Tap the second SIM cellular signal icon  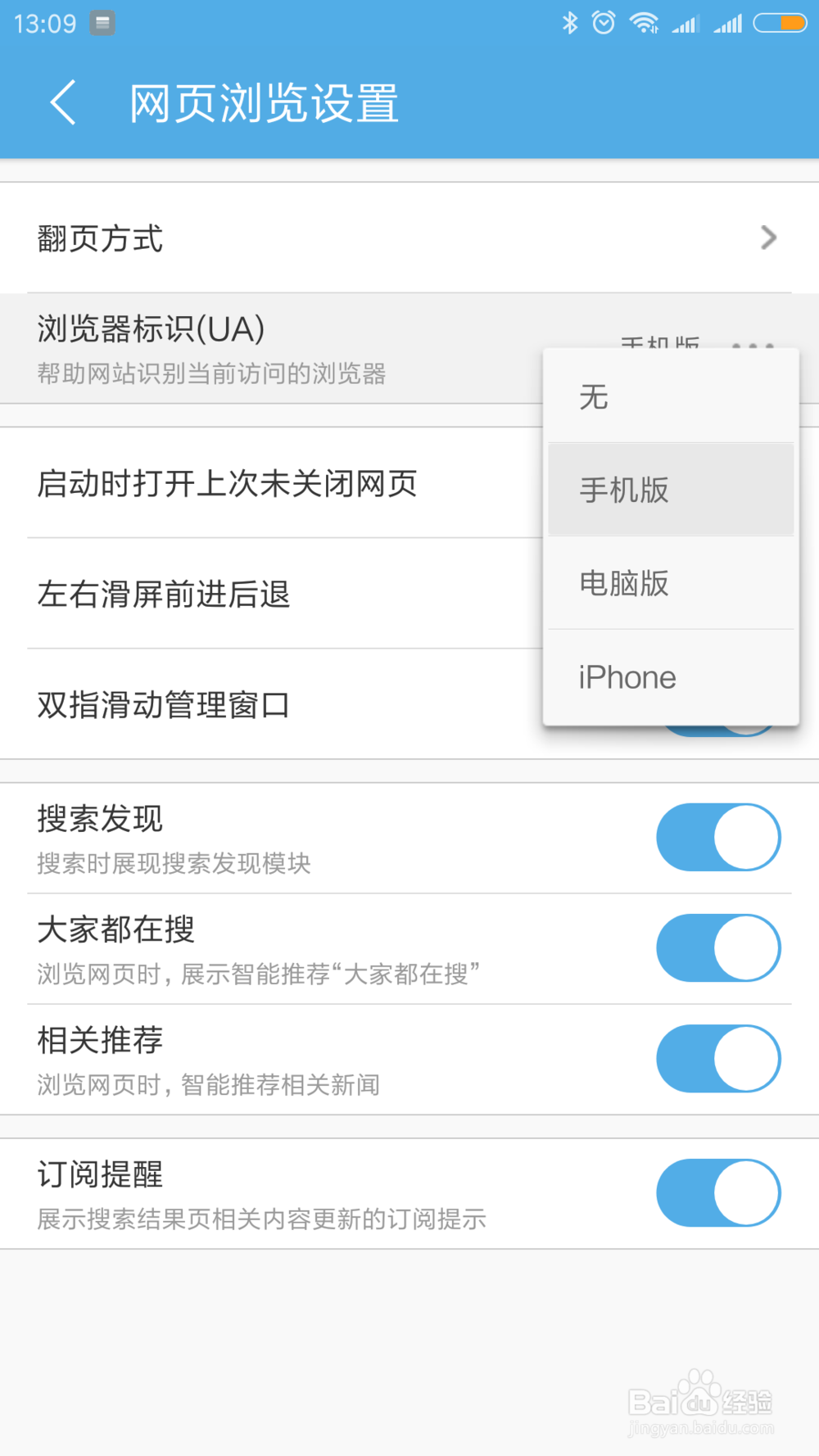[x=730, y=22]
